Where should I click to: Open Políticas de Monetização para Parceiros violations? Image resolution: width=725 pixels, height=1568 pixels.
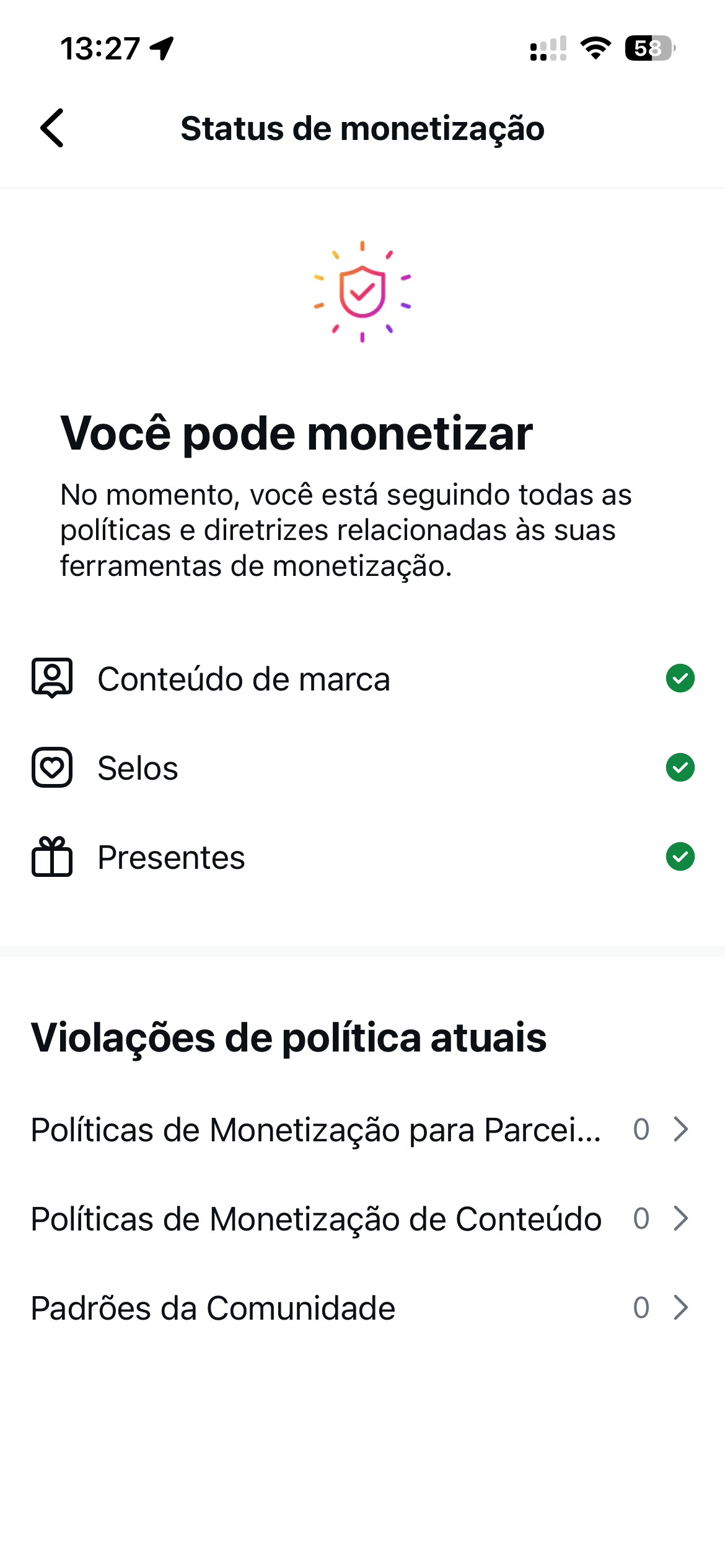[x=361, y=1130]
